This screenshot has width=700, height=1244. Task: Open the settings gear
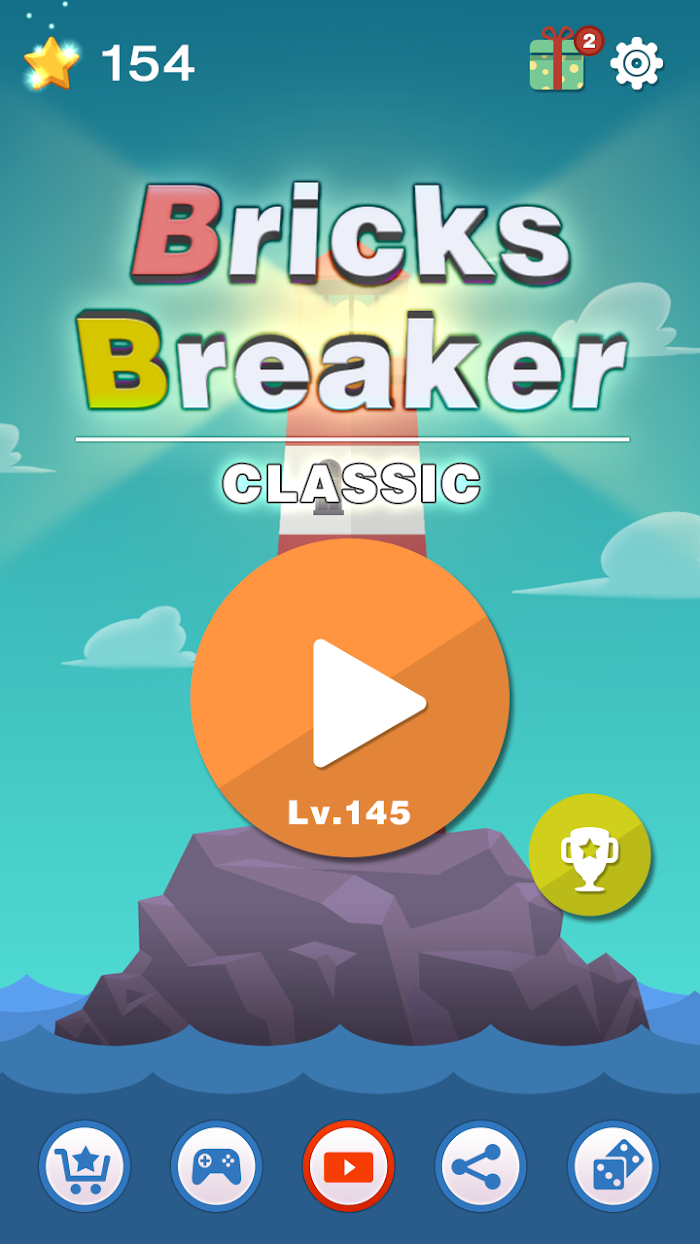pos(637,64)
